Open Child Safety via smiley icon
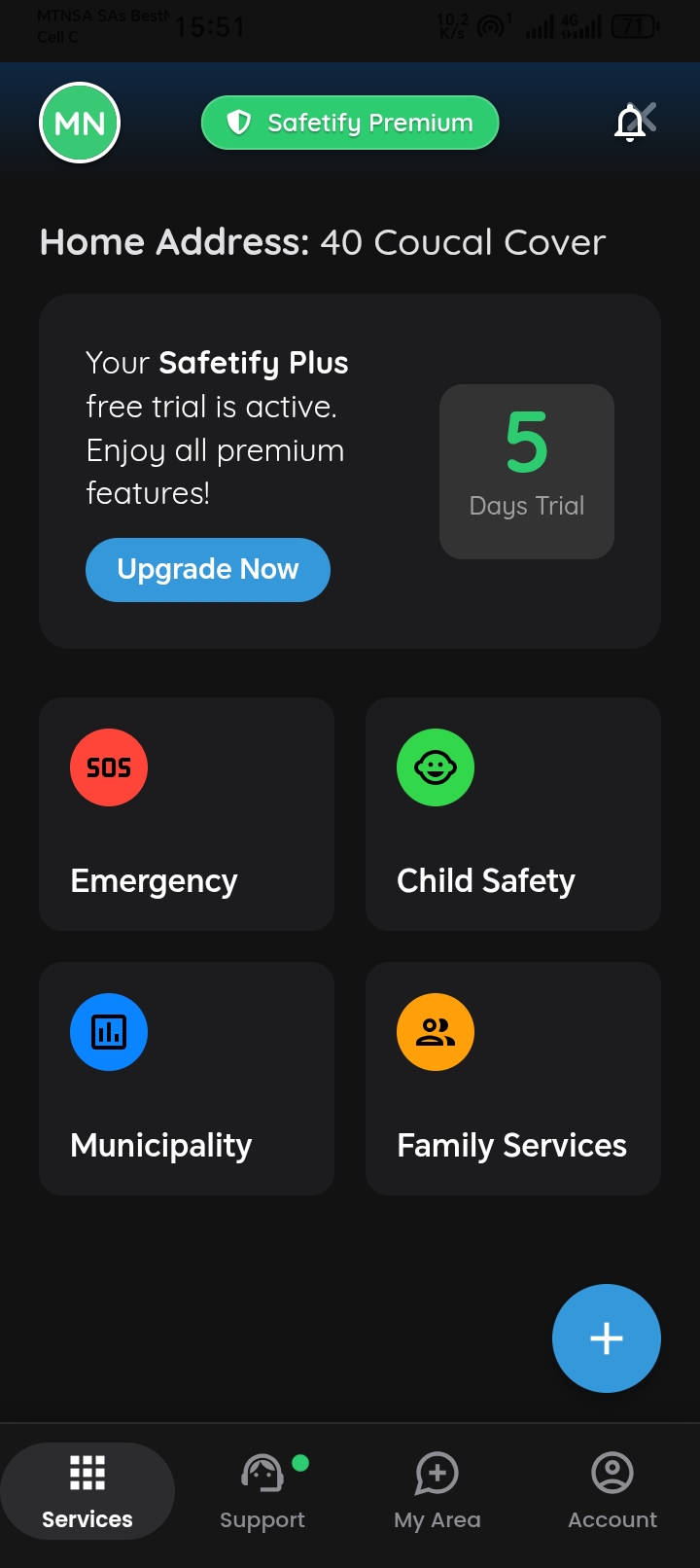Screen dimensions: 700x1568 click(x=436, y=767)
